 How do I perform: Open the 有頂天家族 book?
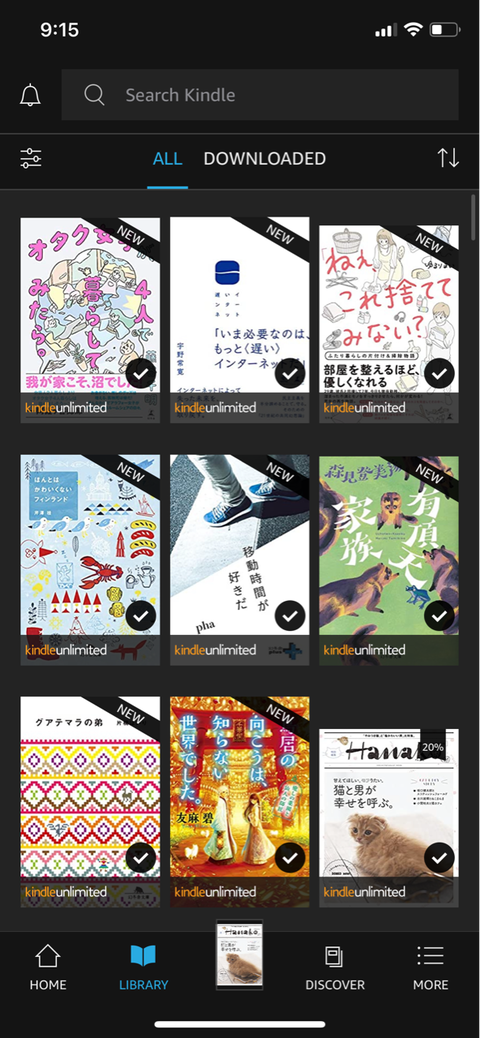pyautogui.click(x=389, y=560)
